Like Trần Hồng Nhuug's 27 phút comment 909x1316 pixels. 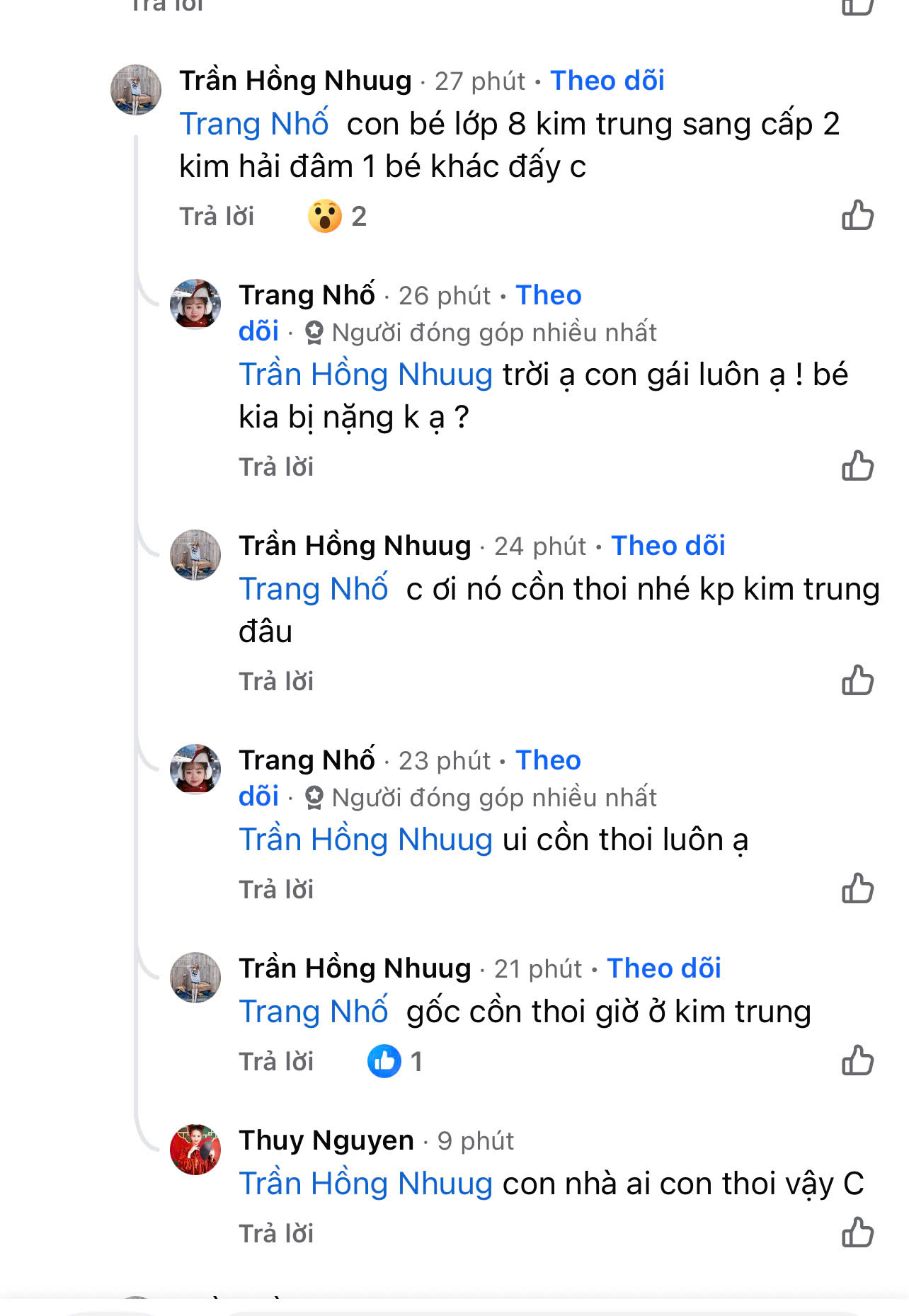(x=857, y=215)
